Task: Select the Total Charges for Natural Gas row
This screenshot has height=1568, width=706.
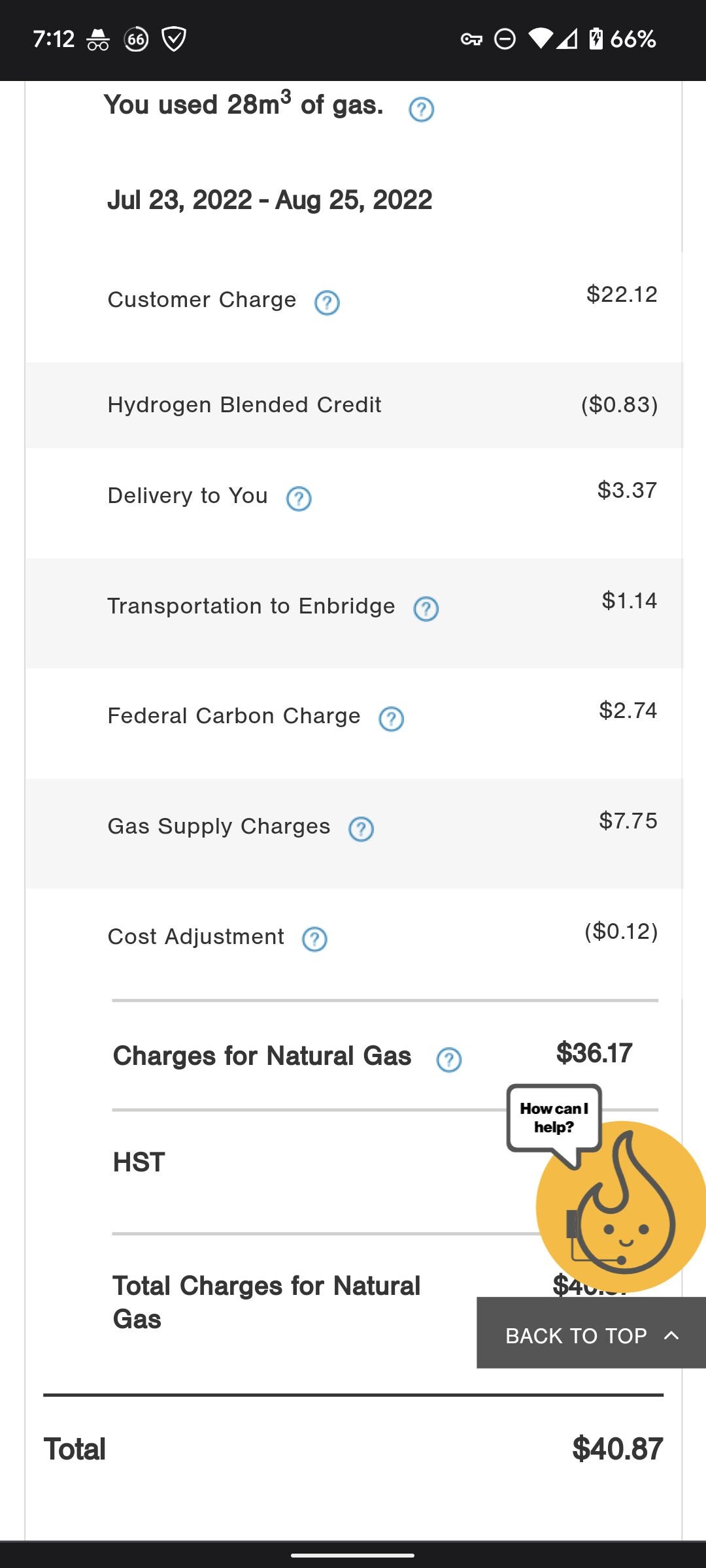Action: point(265,1300)
